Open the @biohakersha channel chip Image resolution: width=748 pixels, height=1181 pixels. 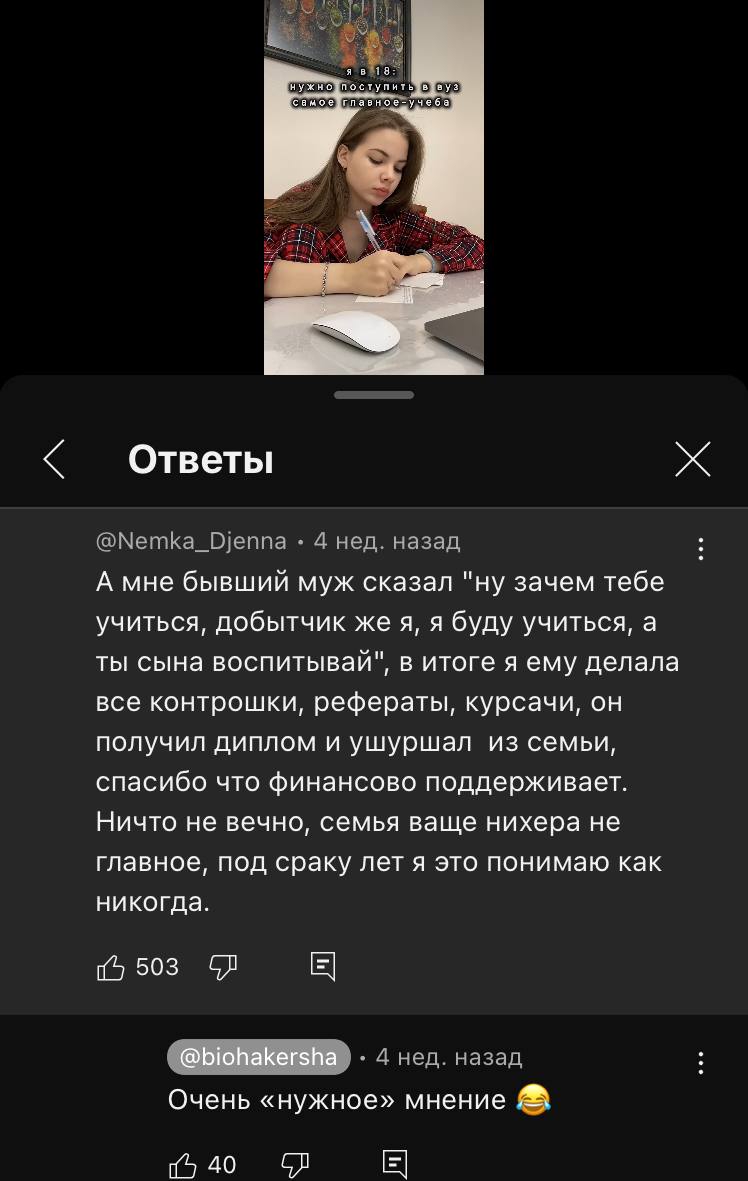pyautogui.click(x=259, y=1057)
